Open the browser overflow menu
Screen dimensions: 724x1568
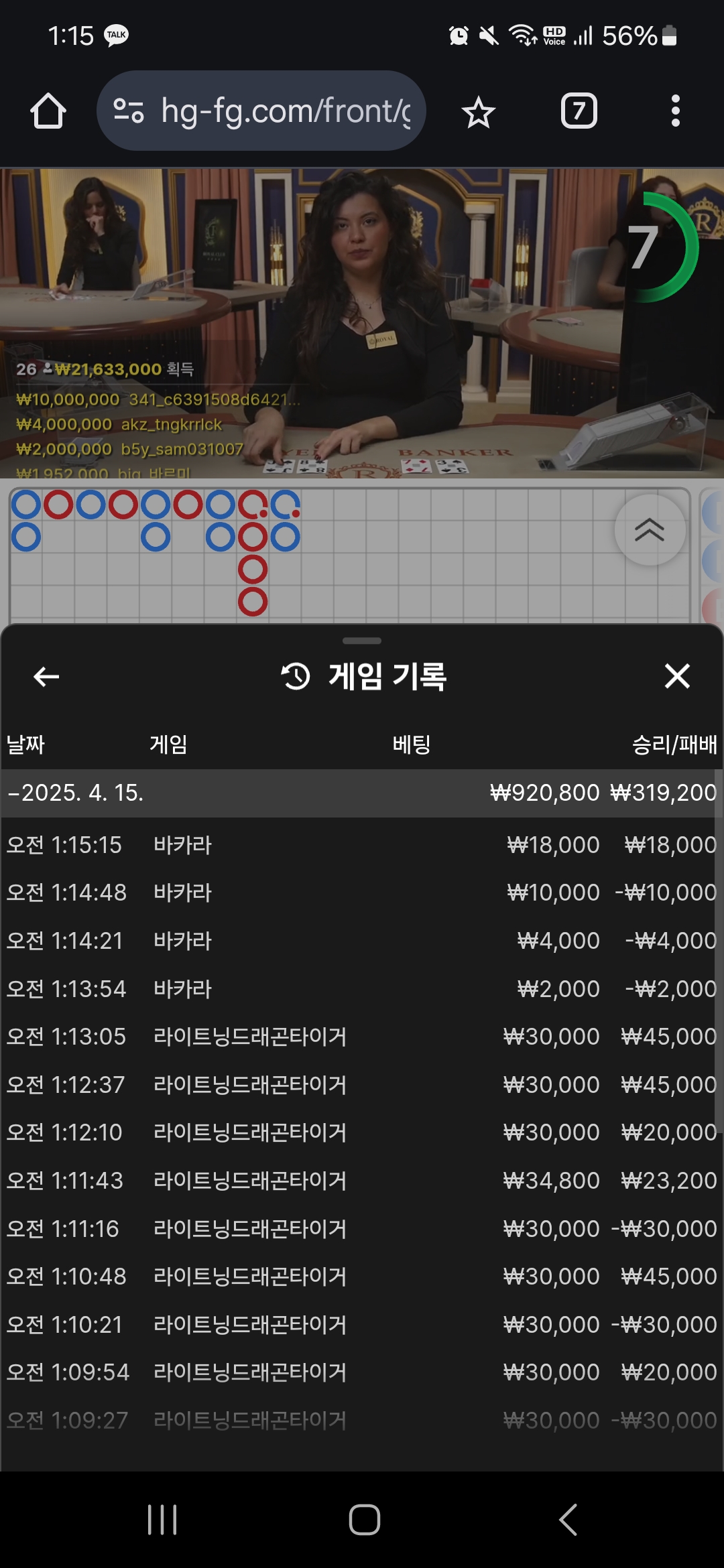coord(675,111)
